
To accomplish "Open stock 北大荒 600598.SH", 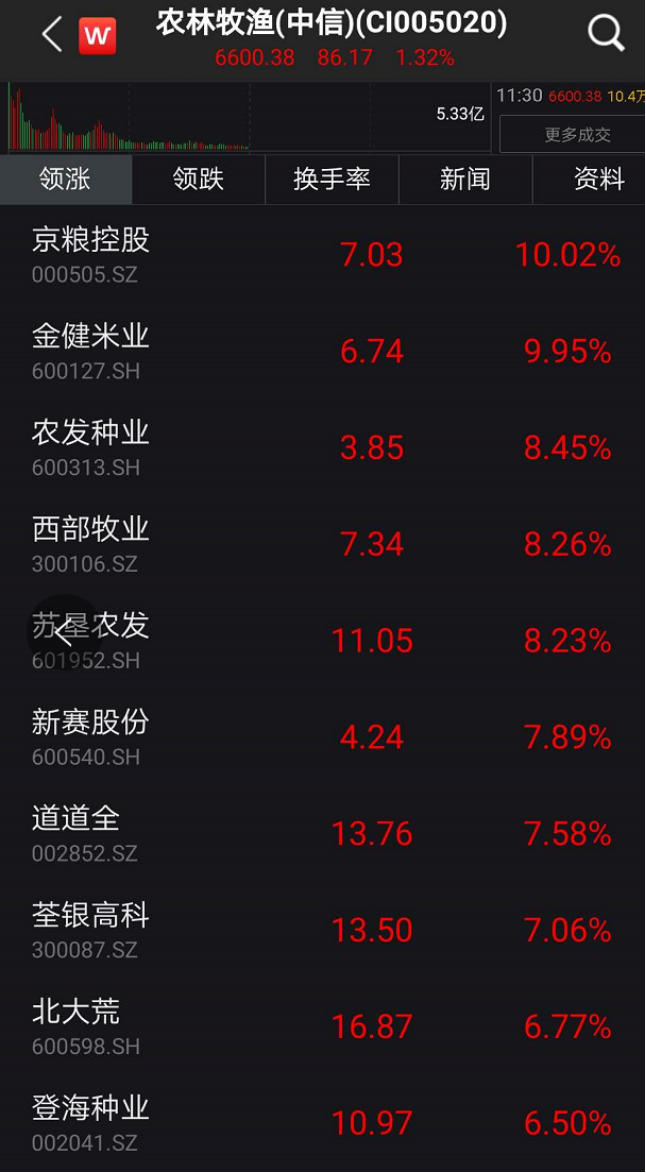I will pos(323,1027).
